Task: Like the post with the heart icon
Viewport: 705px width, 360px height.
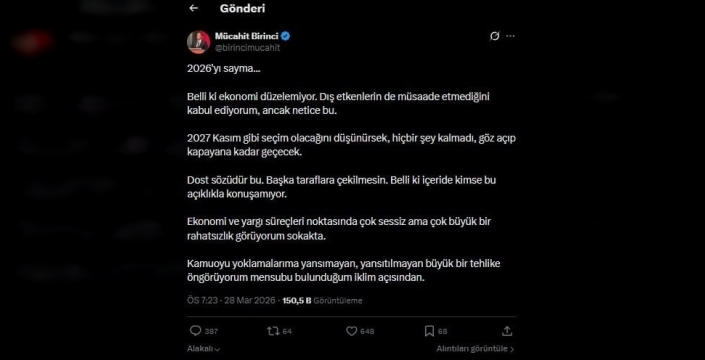Action: coord(352,331)
